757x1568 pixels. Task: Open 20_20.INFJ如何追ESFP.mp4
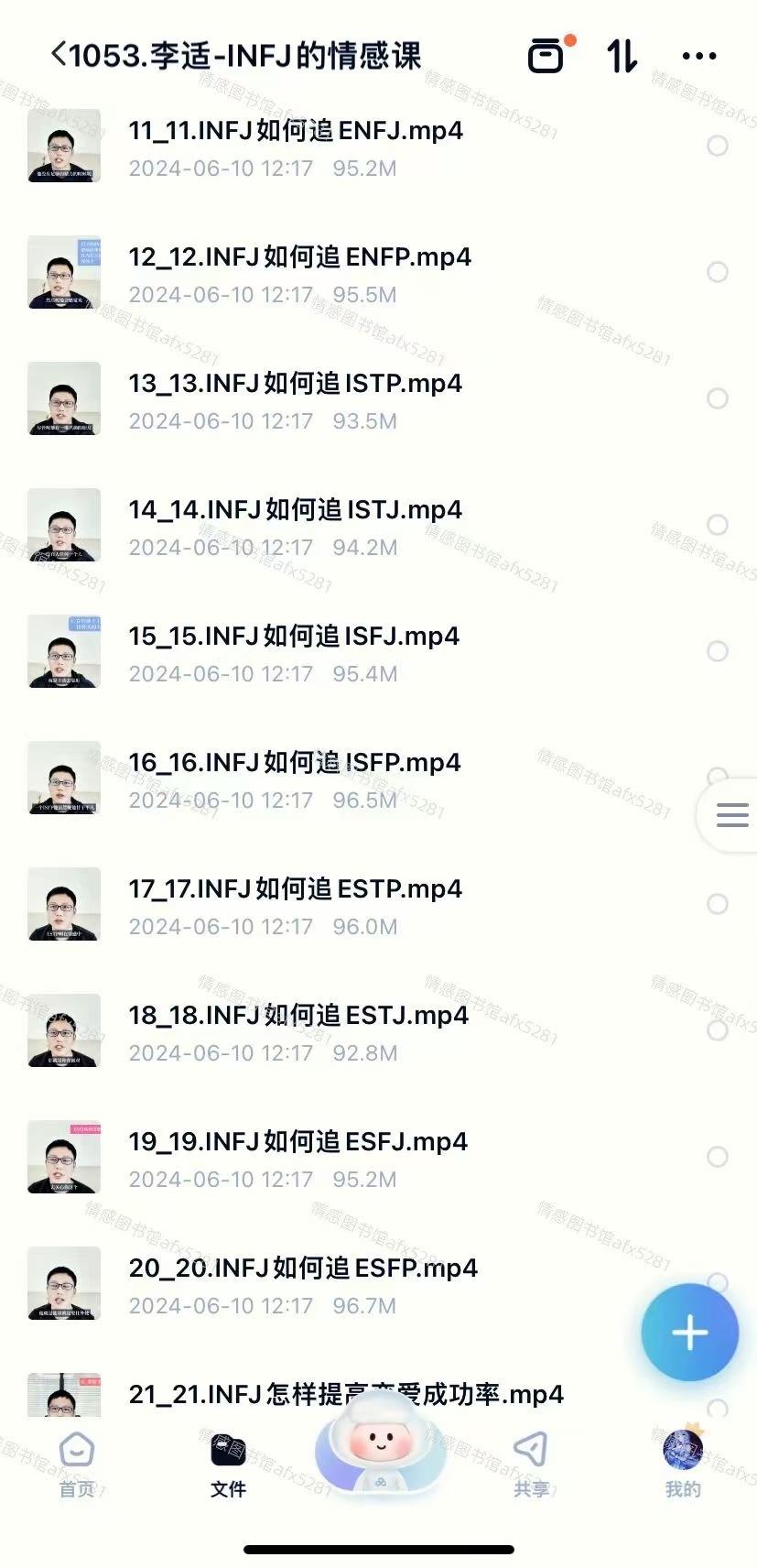[x=302, y=1269]
